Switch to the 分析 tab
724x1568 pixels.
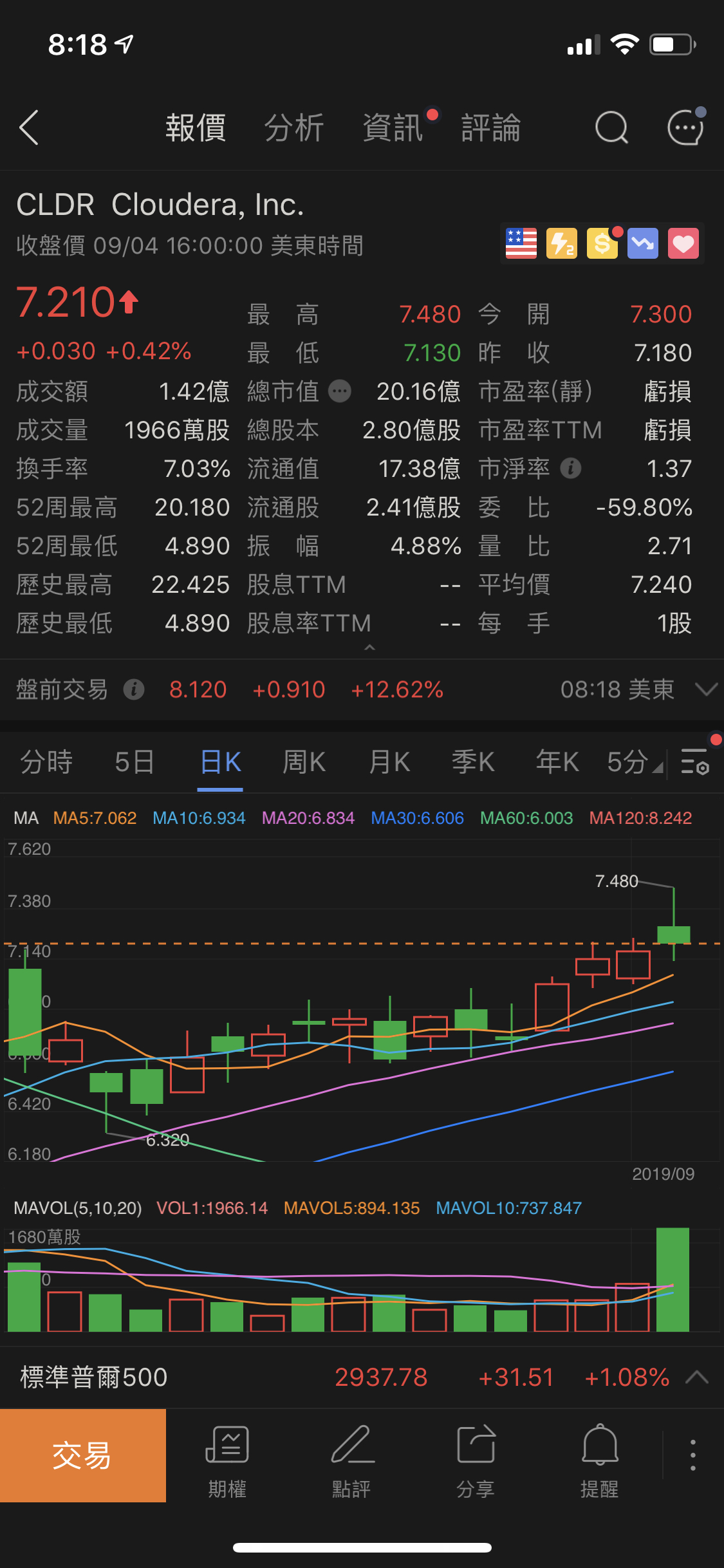[x=294, y=127]
